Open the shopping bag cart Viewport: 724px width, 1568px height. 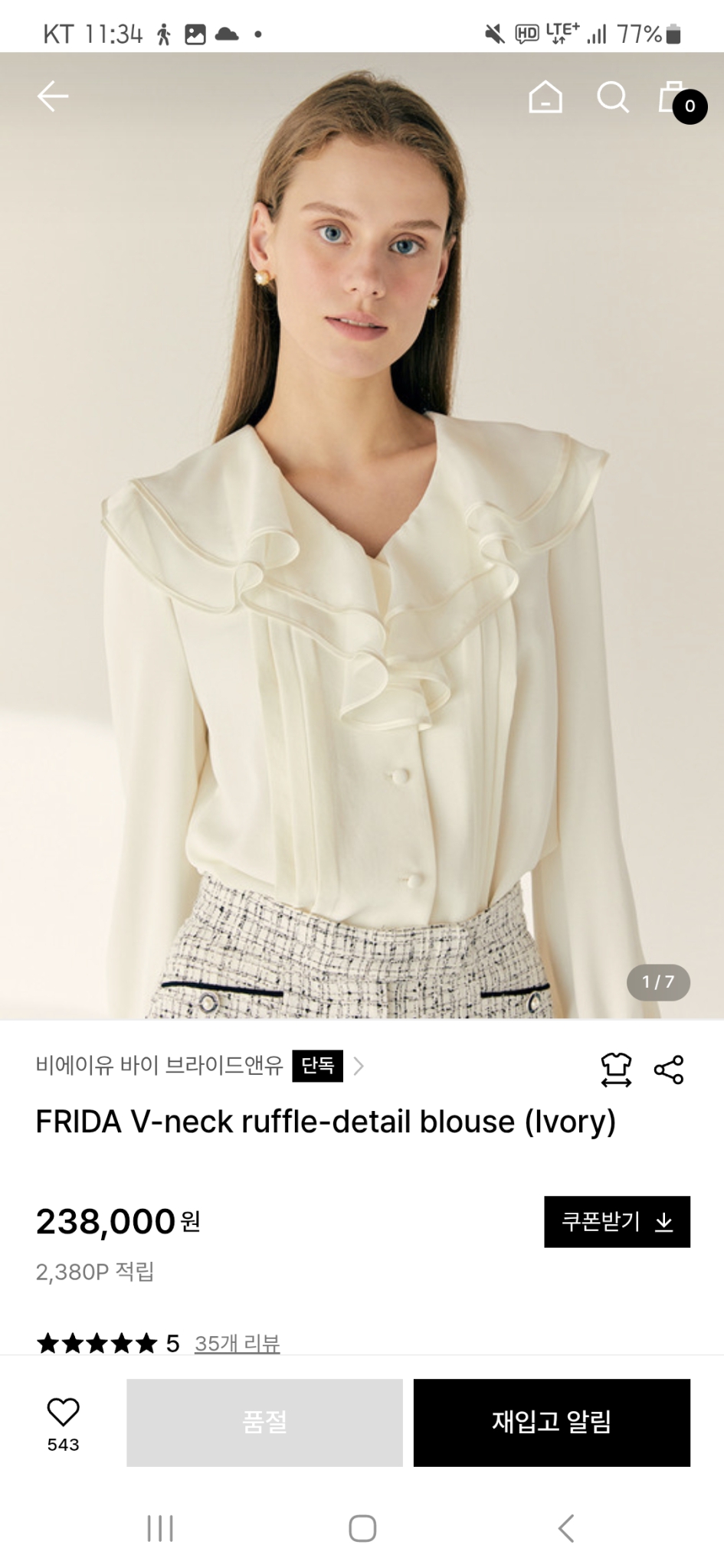[676, 99]
